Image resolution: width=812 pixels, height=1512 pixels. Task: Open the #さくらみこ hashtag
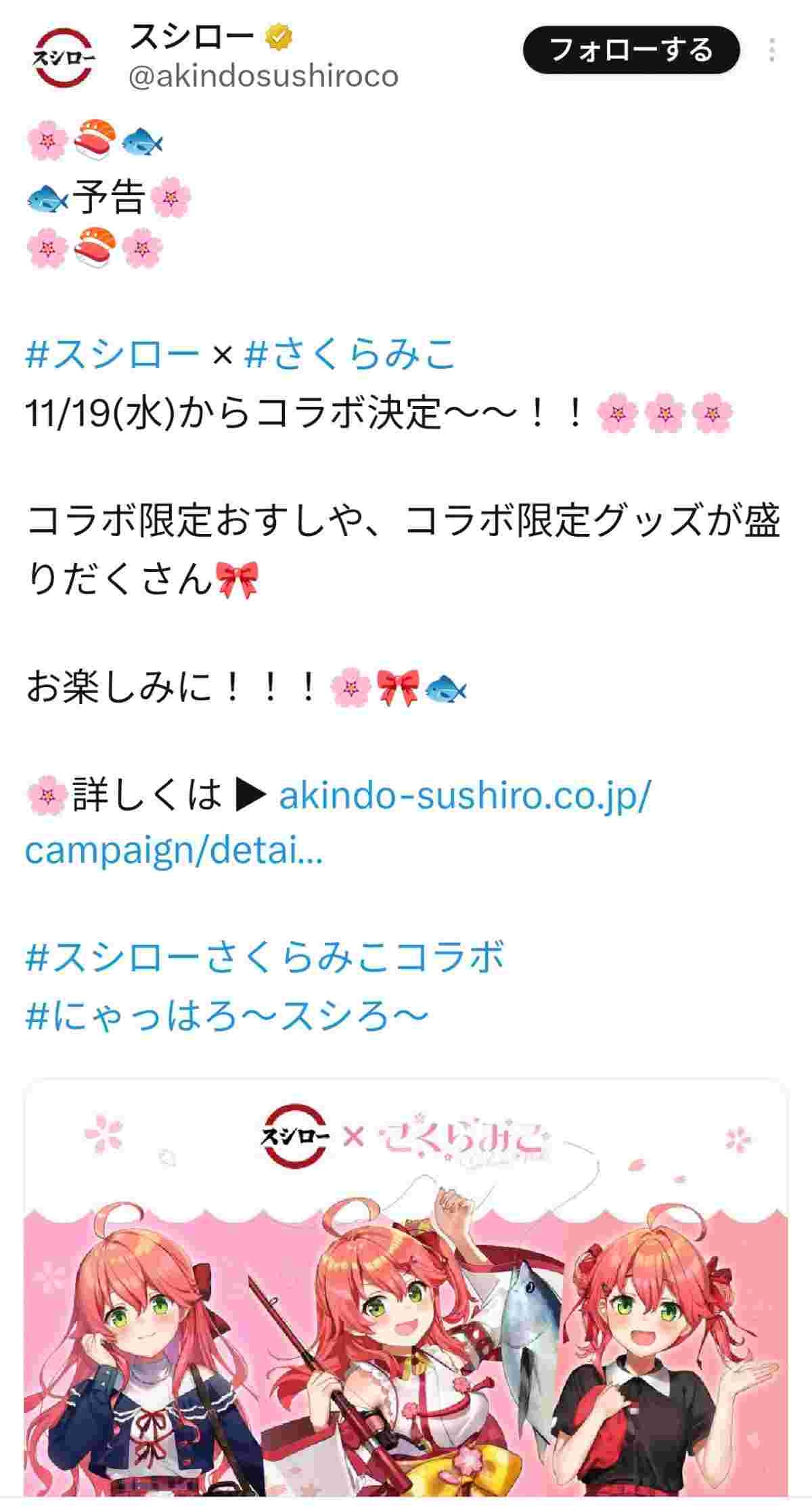click(350, 355)
